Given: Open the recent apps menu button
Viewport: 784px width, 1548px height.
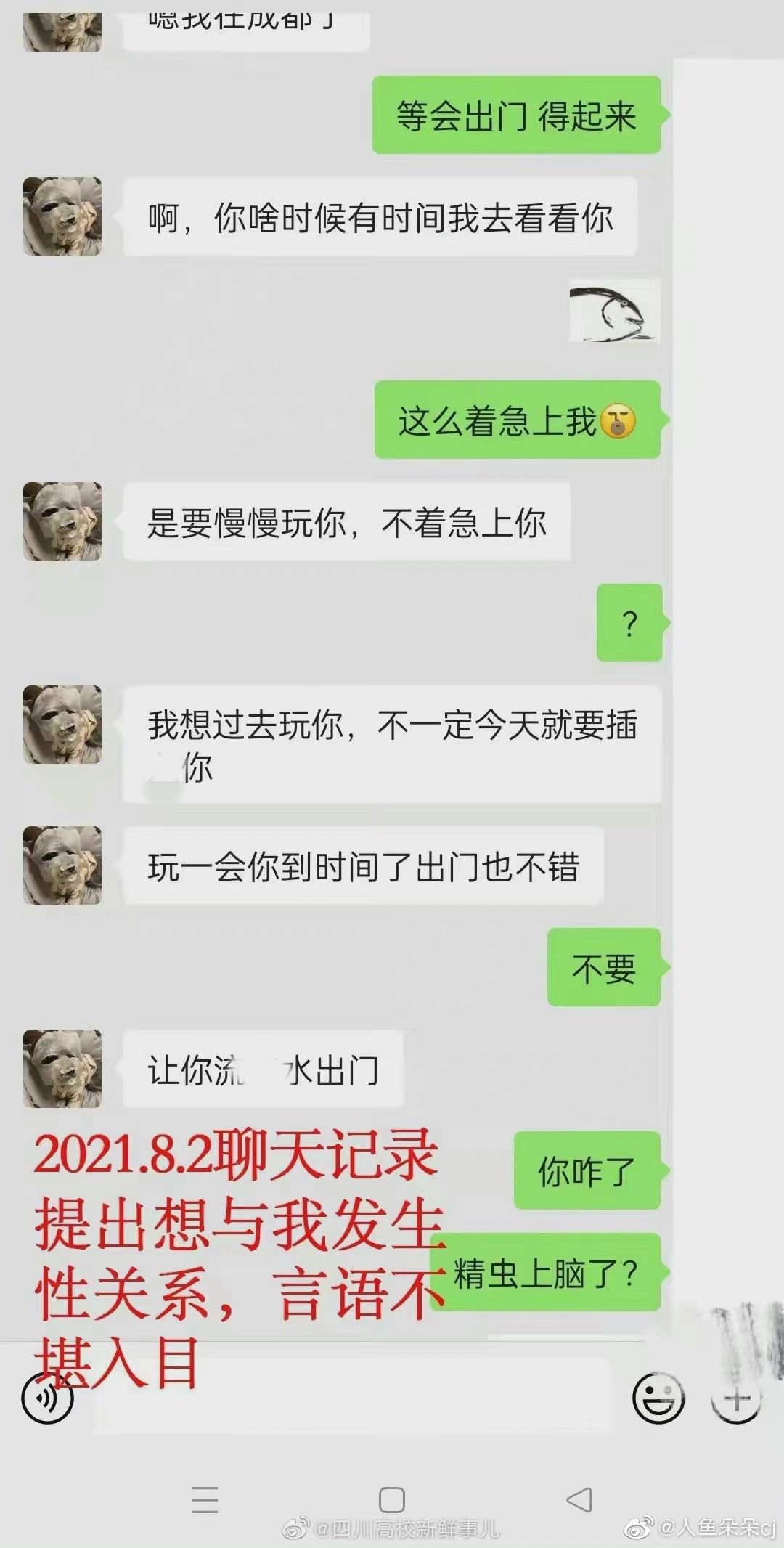Looking at the screenshot, I should point(205,1499).
